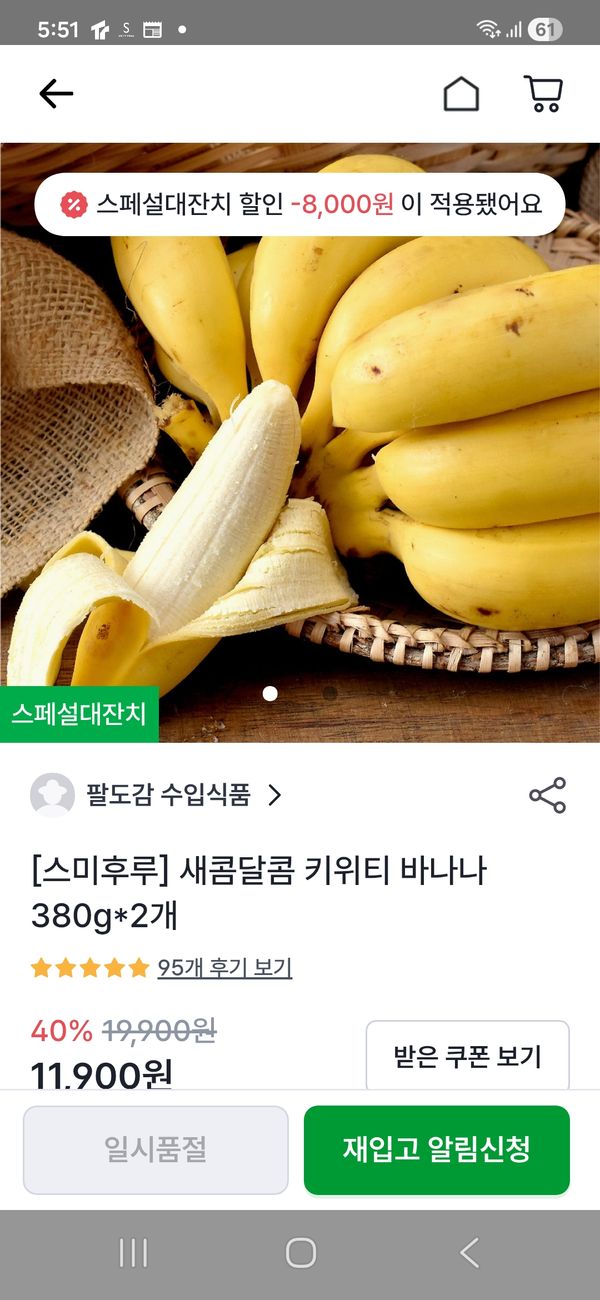Jump to the second image page dot
The image size is (600, 1300).
tap(330, 692)
